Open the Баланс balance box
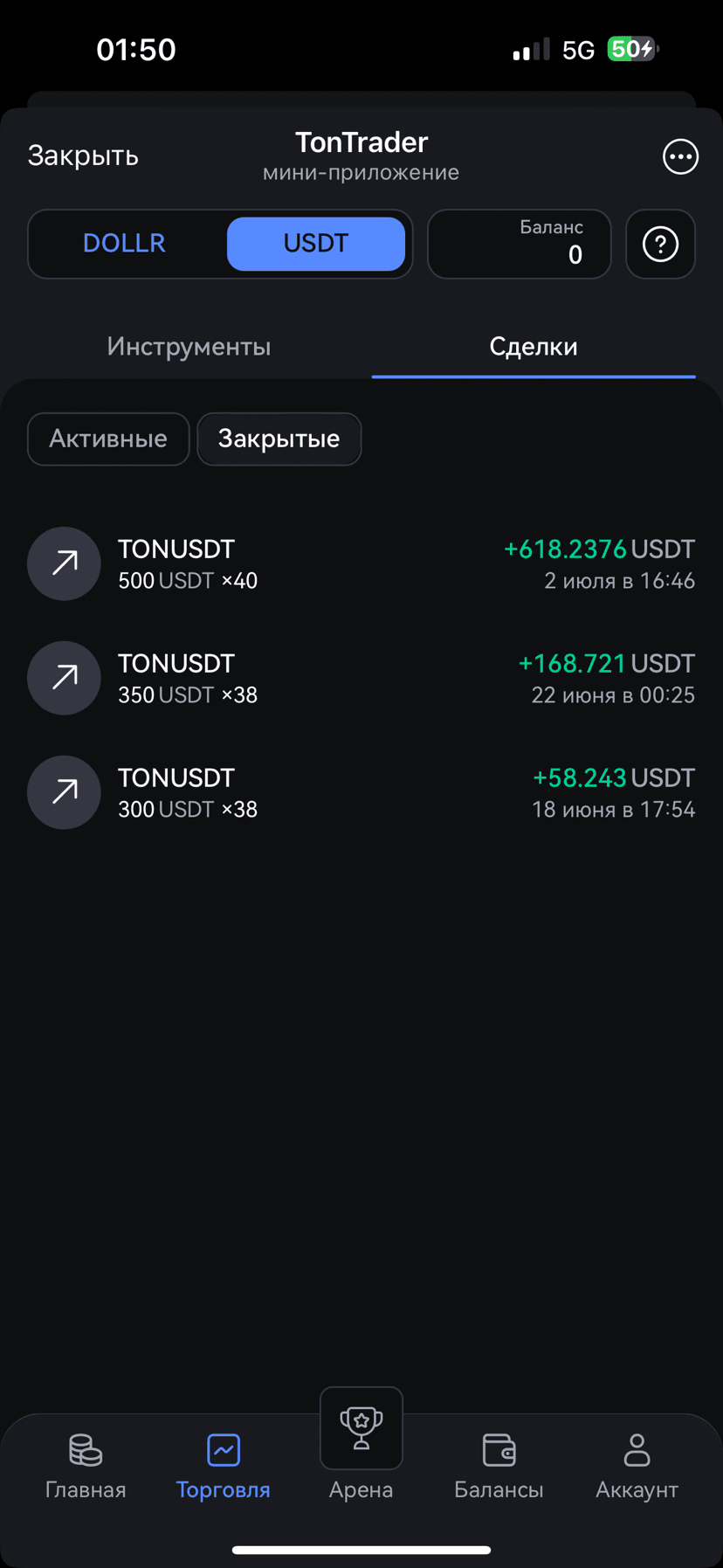This screenshot has height=1568, width=723. pos(519,244)
